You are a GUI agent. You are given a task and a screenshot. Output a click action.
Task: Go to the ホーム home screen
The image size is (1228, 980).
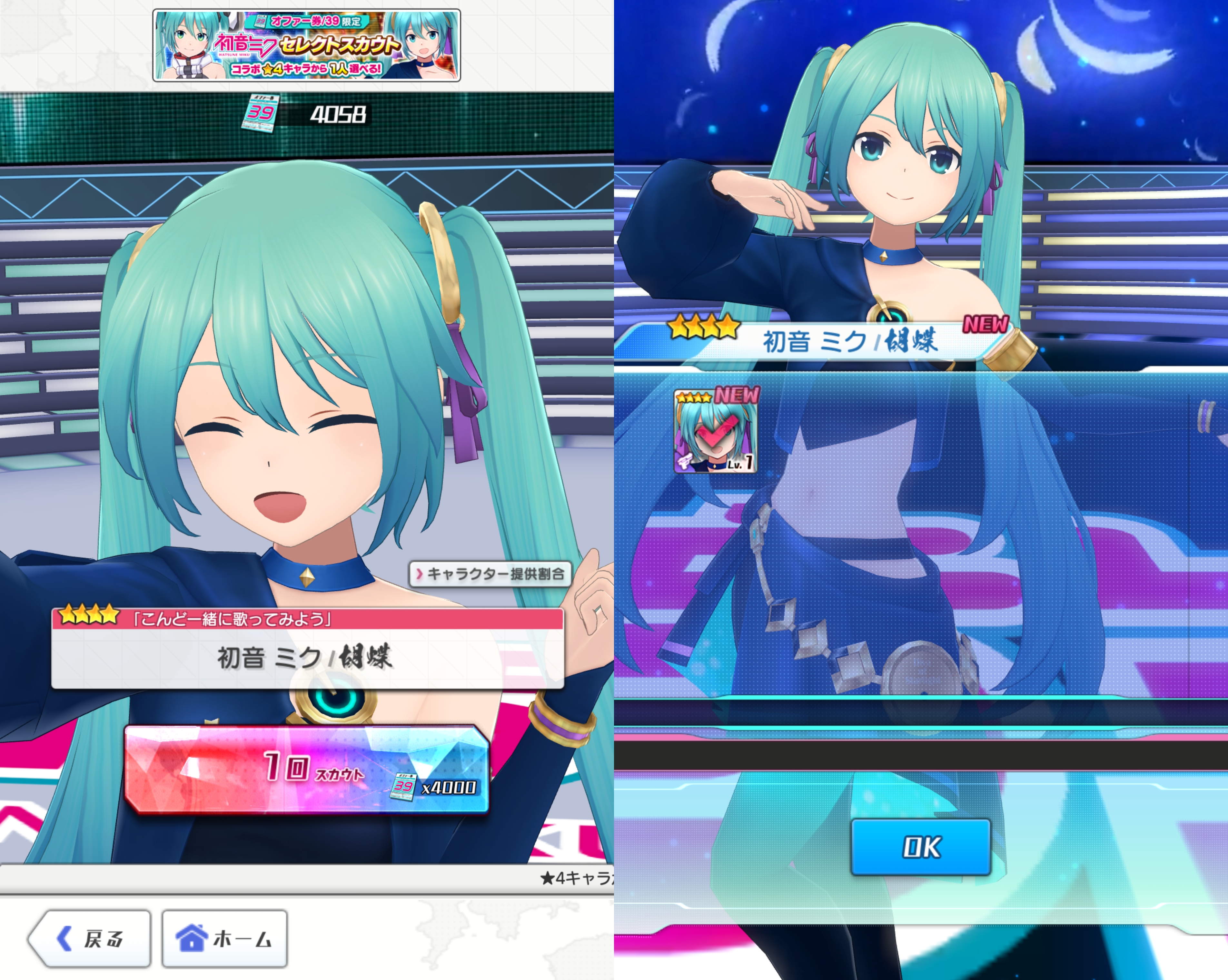224,938
